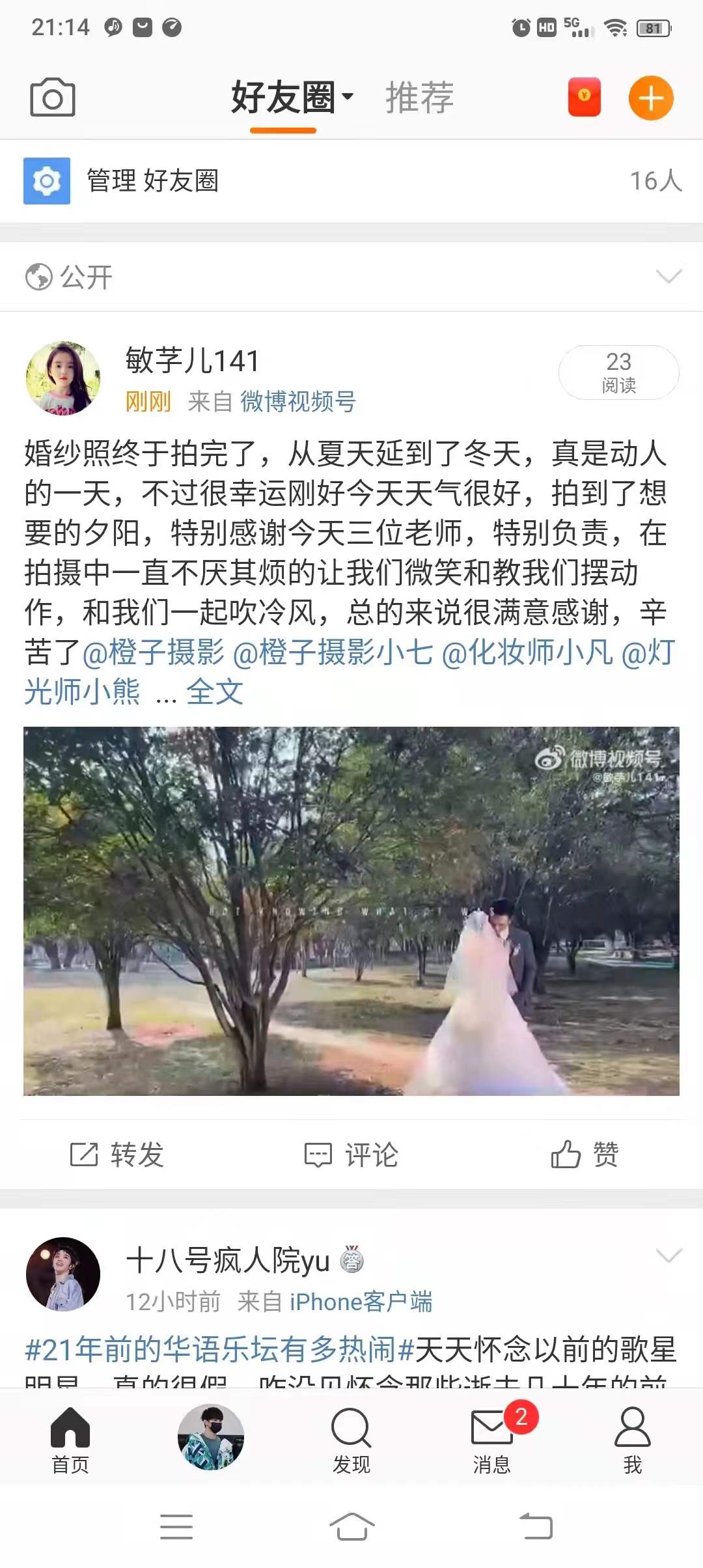The height and width of the screenshot is (1568, 703).
Task: Open 敏芓儿141's profile avatar
Action: tap(63, 378)
